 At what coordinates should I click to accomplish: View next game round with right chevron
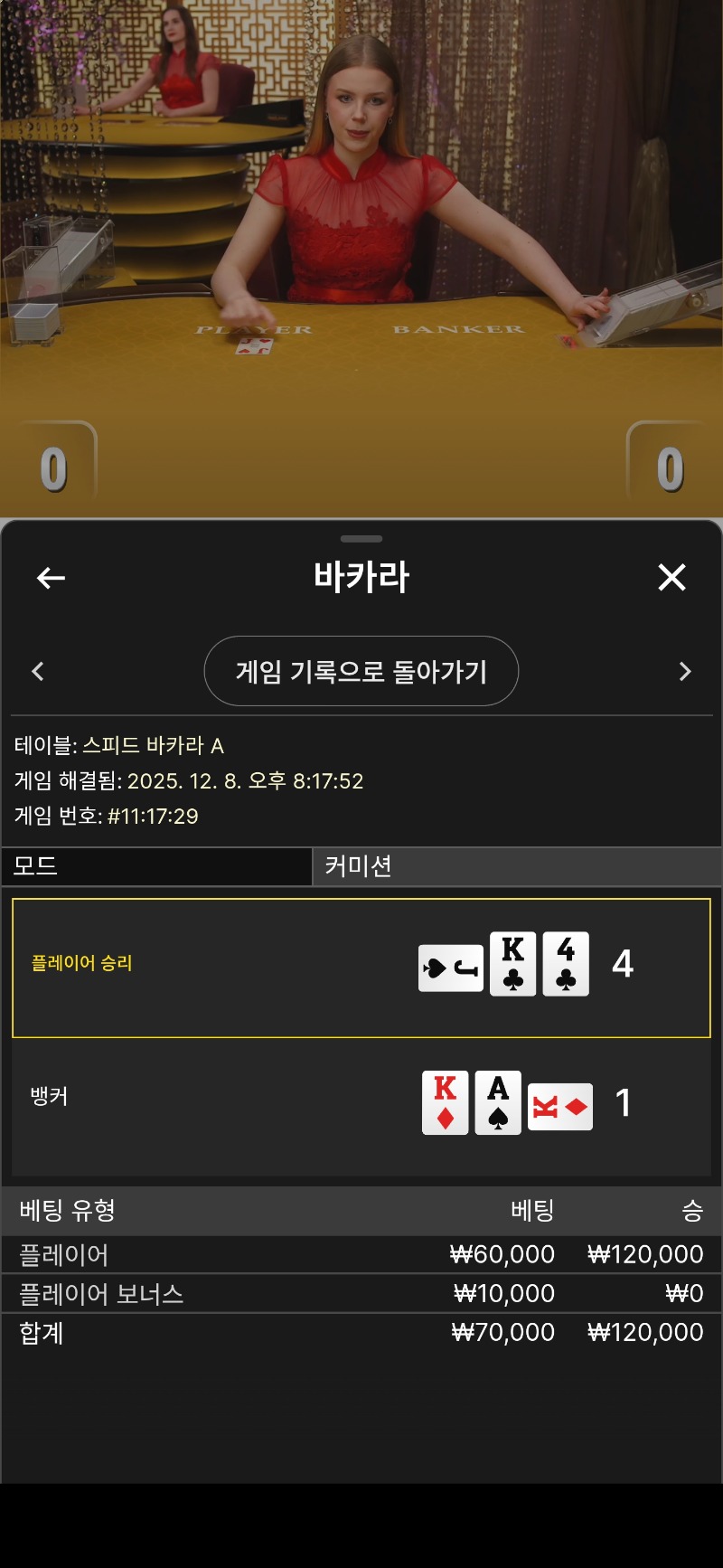click(684, 671)
